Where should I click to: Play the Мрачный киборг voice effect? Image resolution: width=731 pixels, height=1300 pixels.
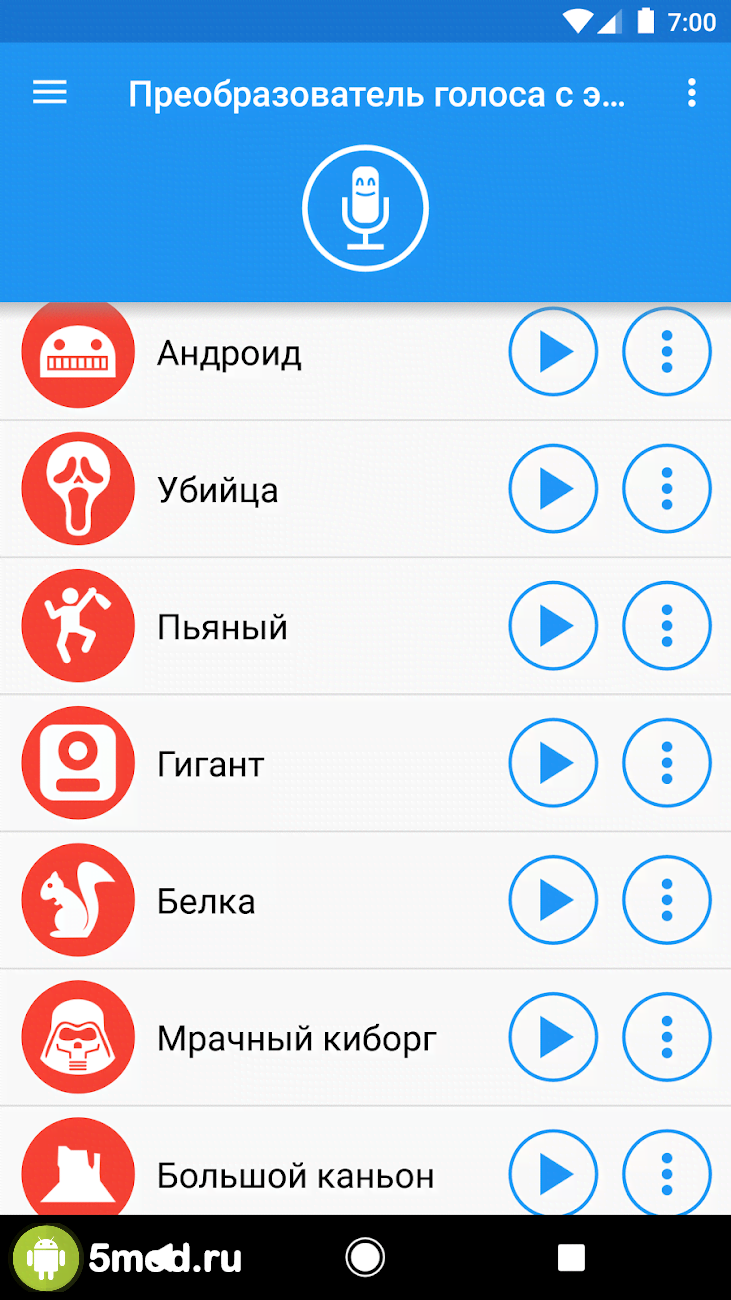pyautogui.click(x=553, y=1038)
